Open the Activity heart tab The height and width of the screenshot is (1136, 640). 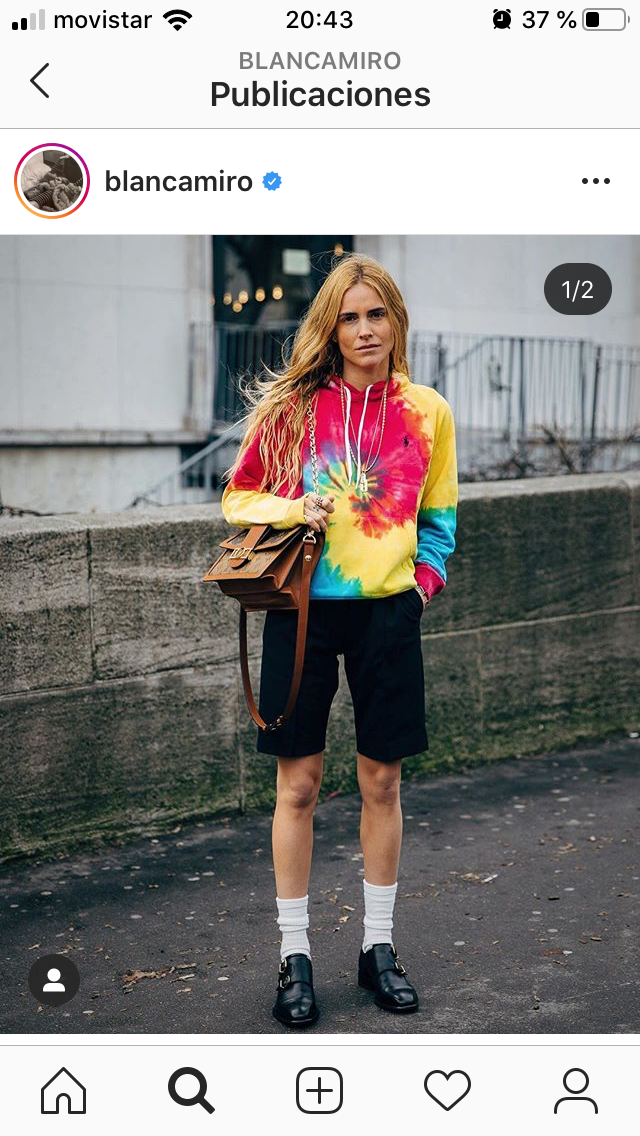447,1090
